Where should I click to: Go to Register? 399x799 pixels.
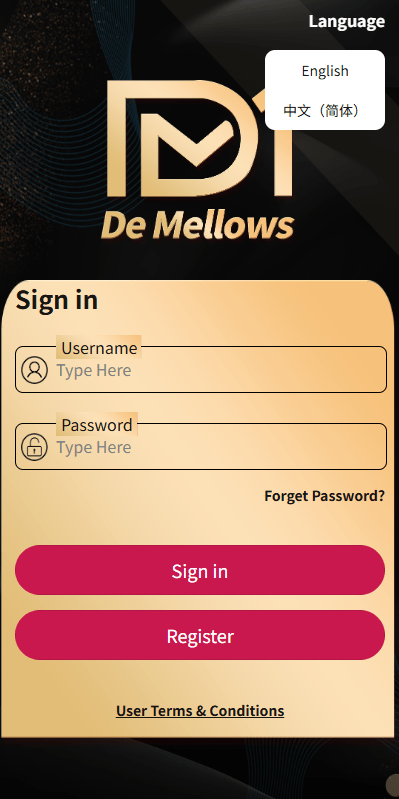click(x=200, y=635)
